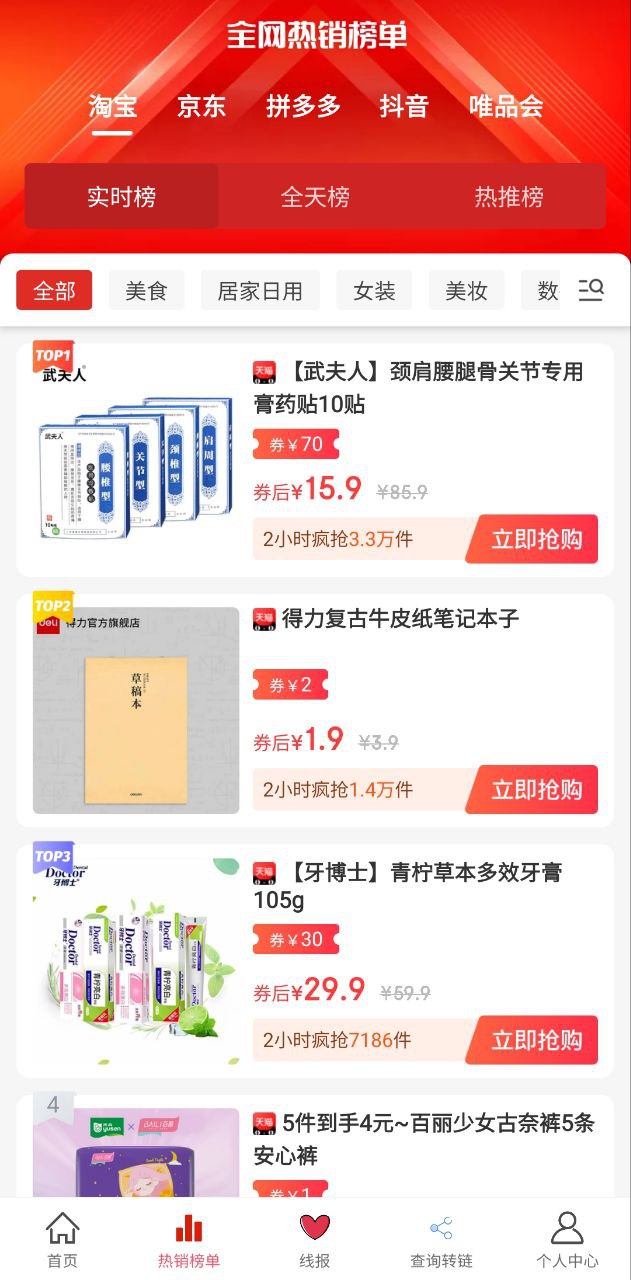The height and width of the screenshot is (1280, 631).
Task: Open the 百丽少女古奈裤 product card
Action: coord(315,1146)
